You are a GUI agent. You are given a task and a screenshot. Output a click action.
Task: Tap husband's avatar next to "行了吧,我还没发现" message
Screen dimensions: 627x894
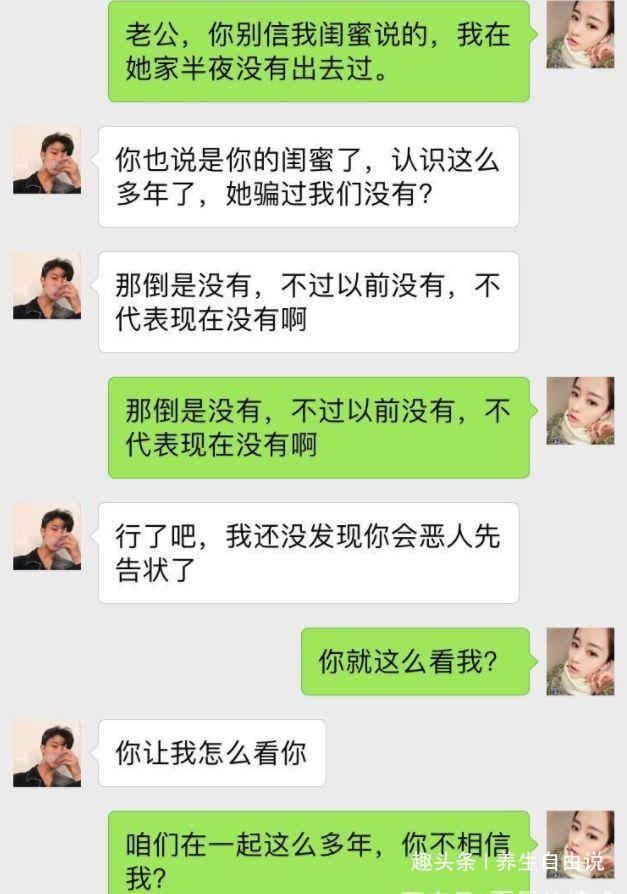coord(47,536)
